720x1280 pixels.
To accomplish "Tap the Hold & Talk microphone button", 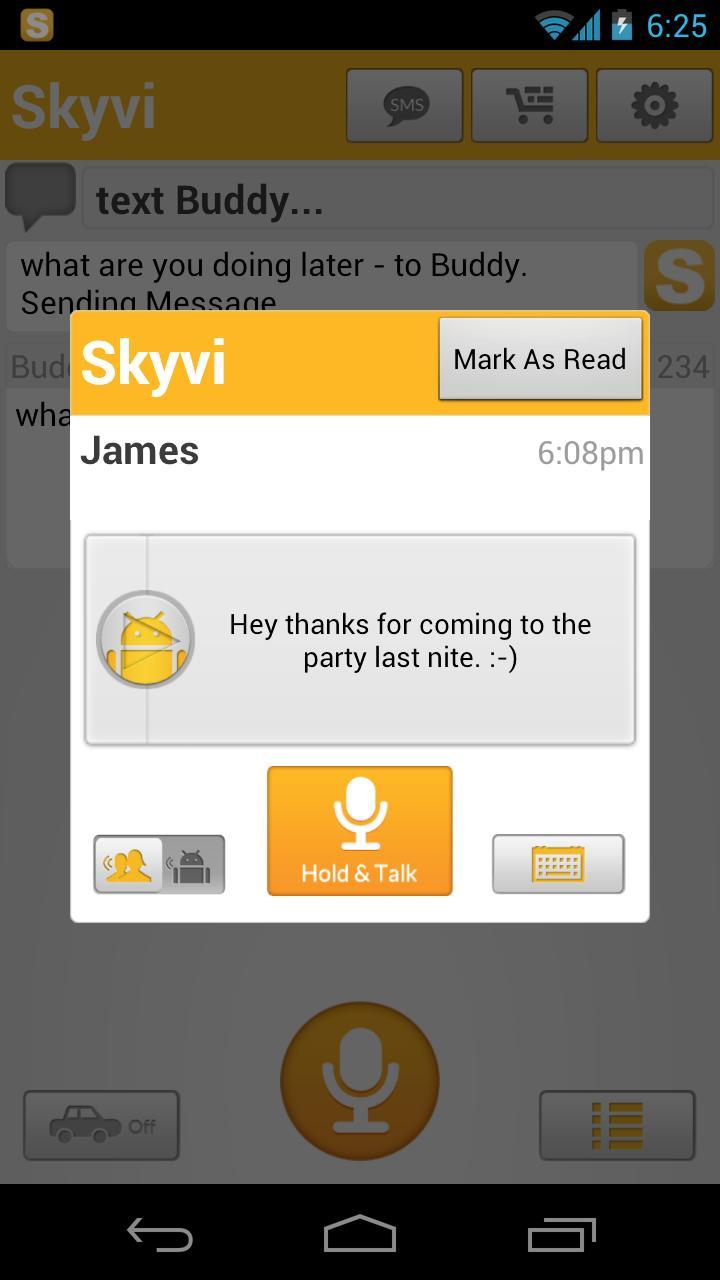I will (x=360, y=831).
